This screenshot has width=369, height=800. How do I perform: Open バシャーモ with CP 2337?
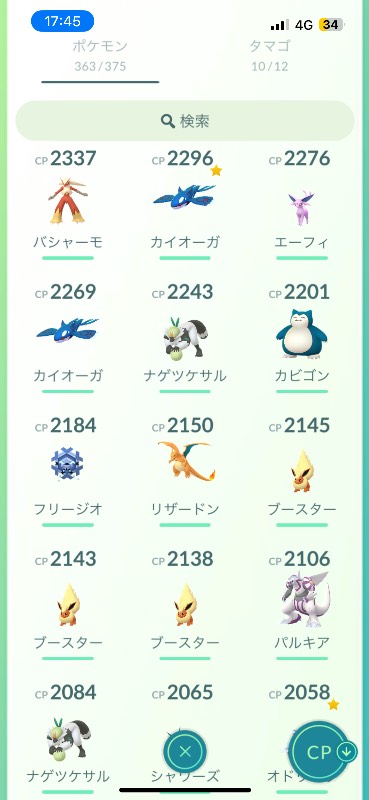click(68, 204)
